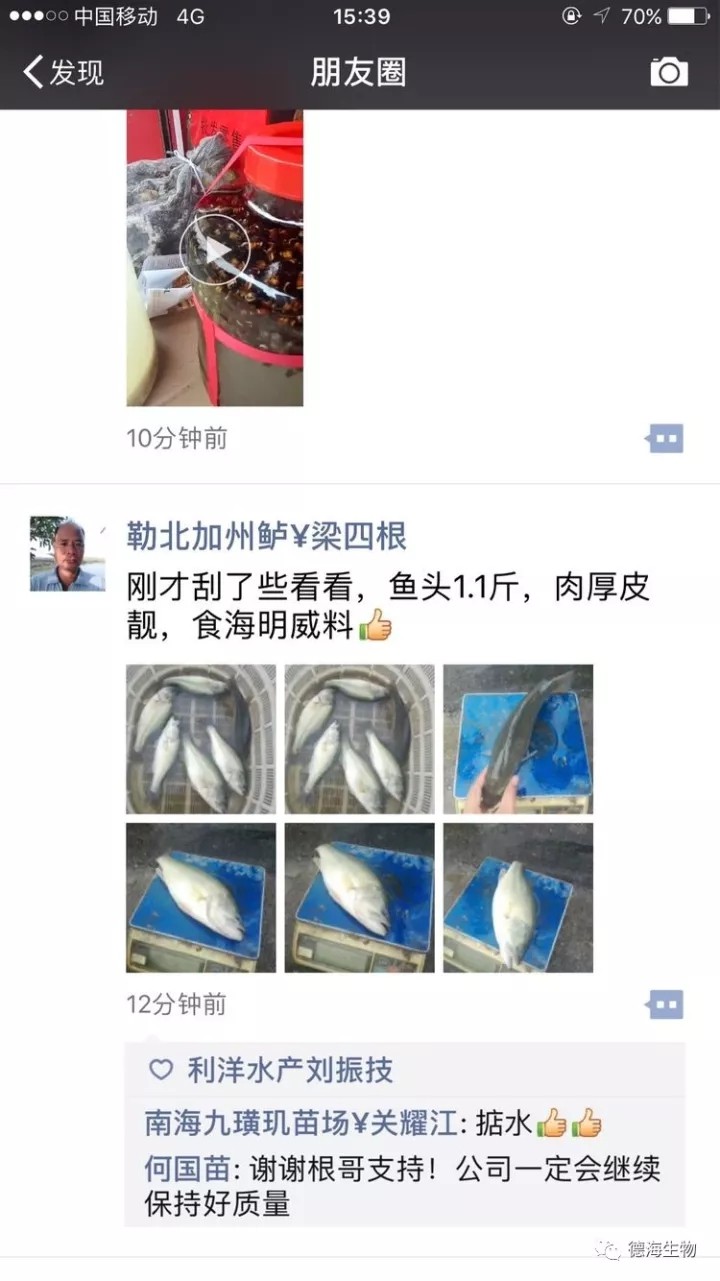
Task: Open the bottom-middle fish on scale photo
Action: click(x=359, y=897)
